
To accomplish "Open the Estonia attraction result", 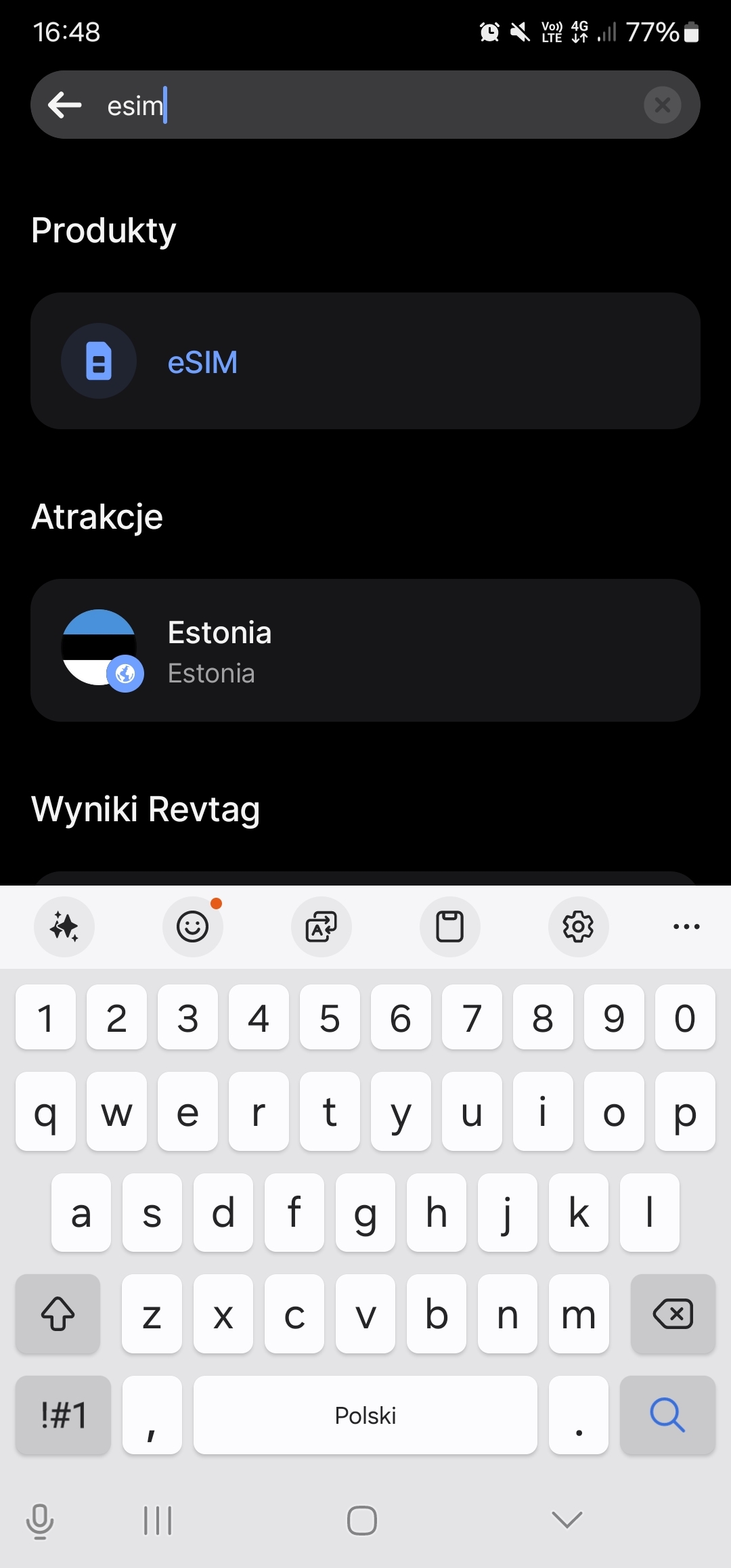I will pos(365,650).
